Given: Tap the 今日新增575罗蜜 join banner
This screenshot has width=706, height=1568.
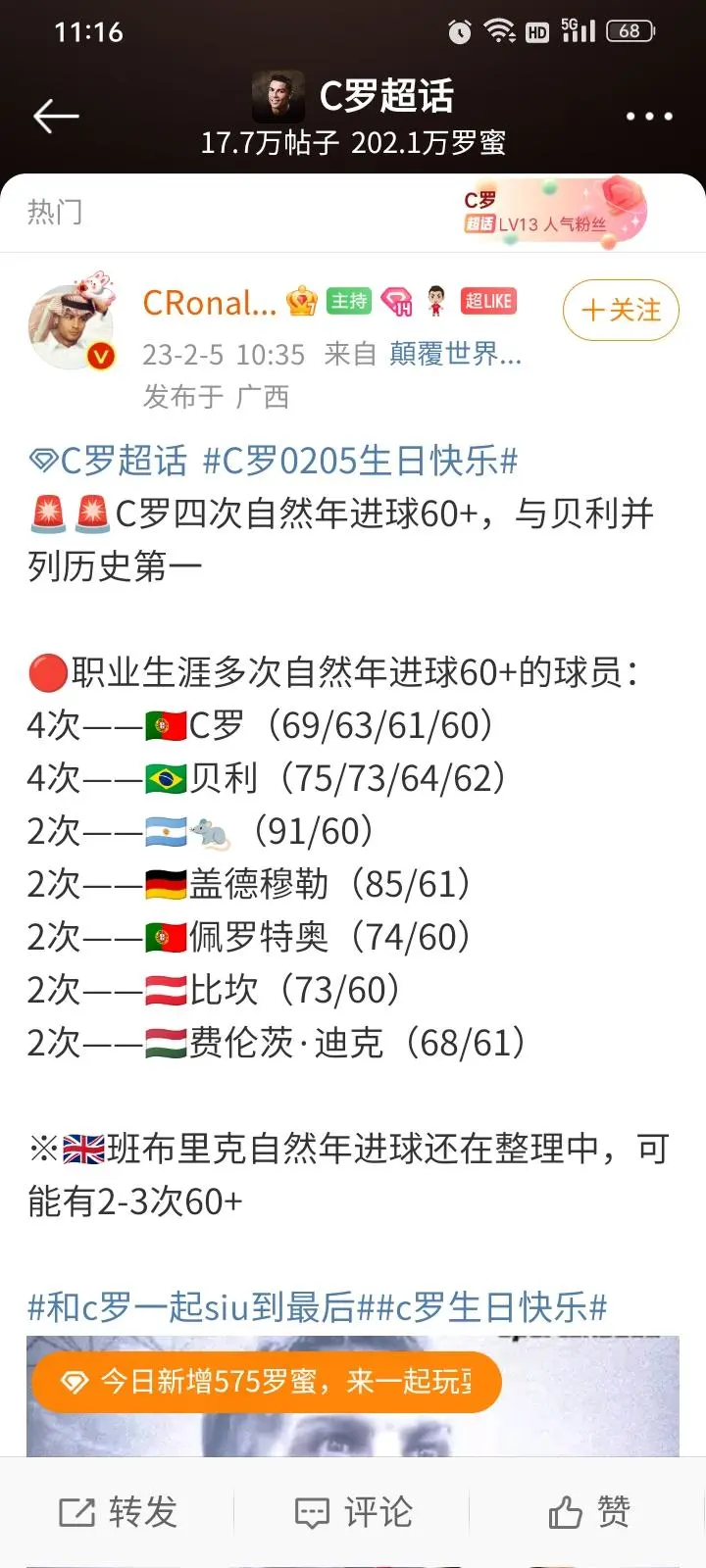Looking at the screenshot, I should [267, 1382].
